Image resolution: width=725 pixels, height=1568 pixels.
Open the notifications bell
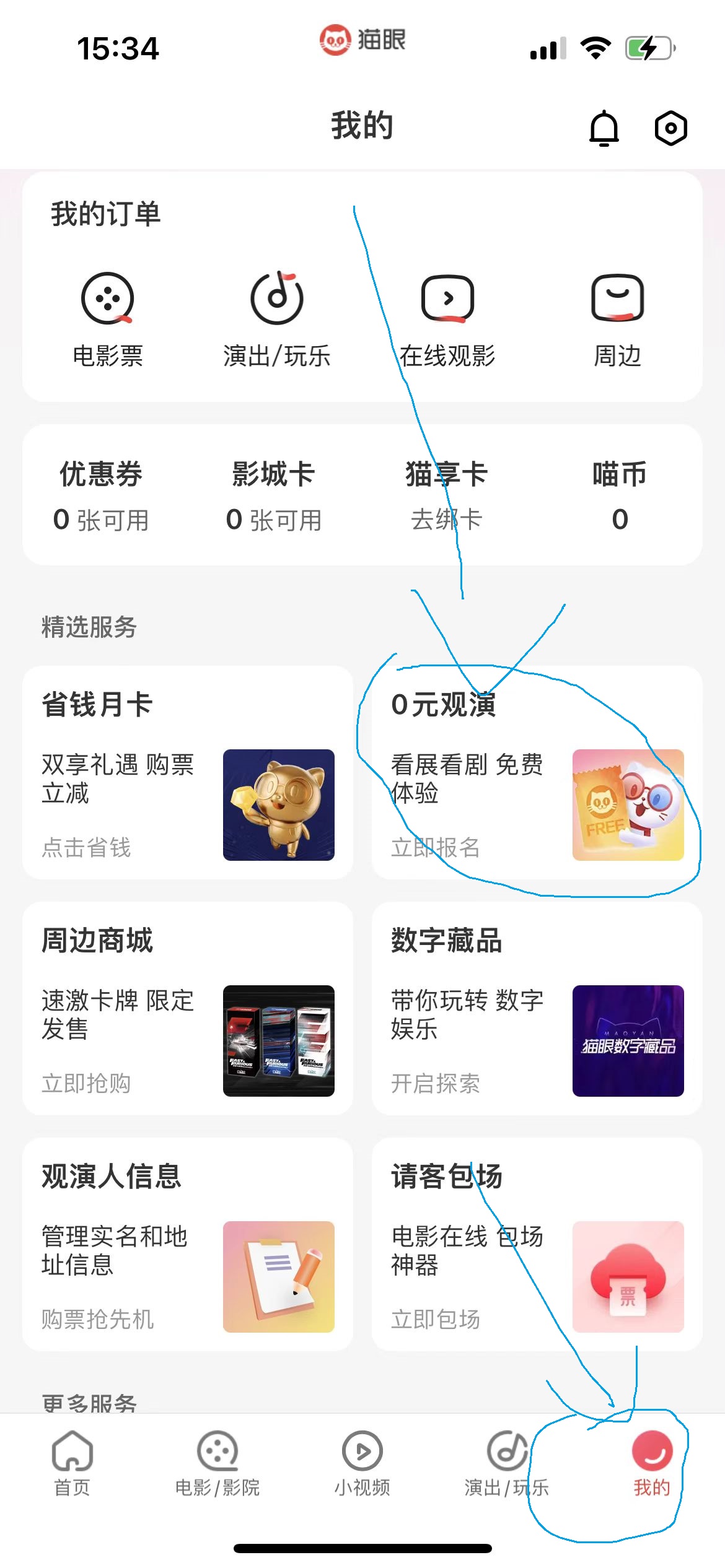[604, 128]
